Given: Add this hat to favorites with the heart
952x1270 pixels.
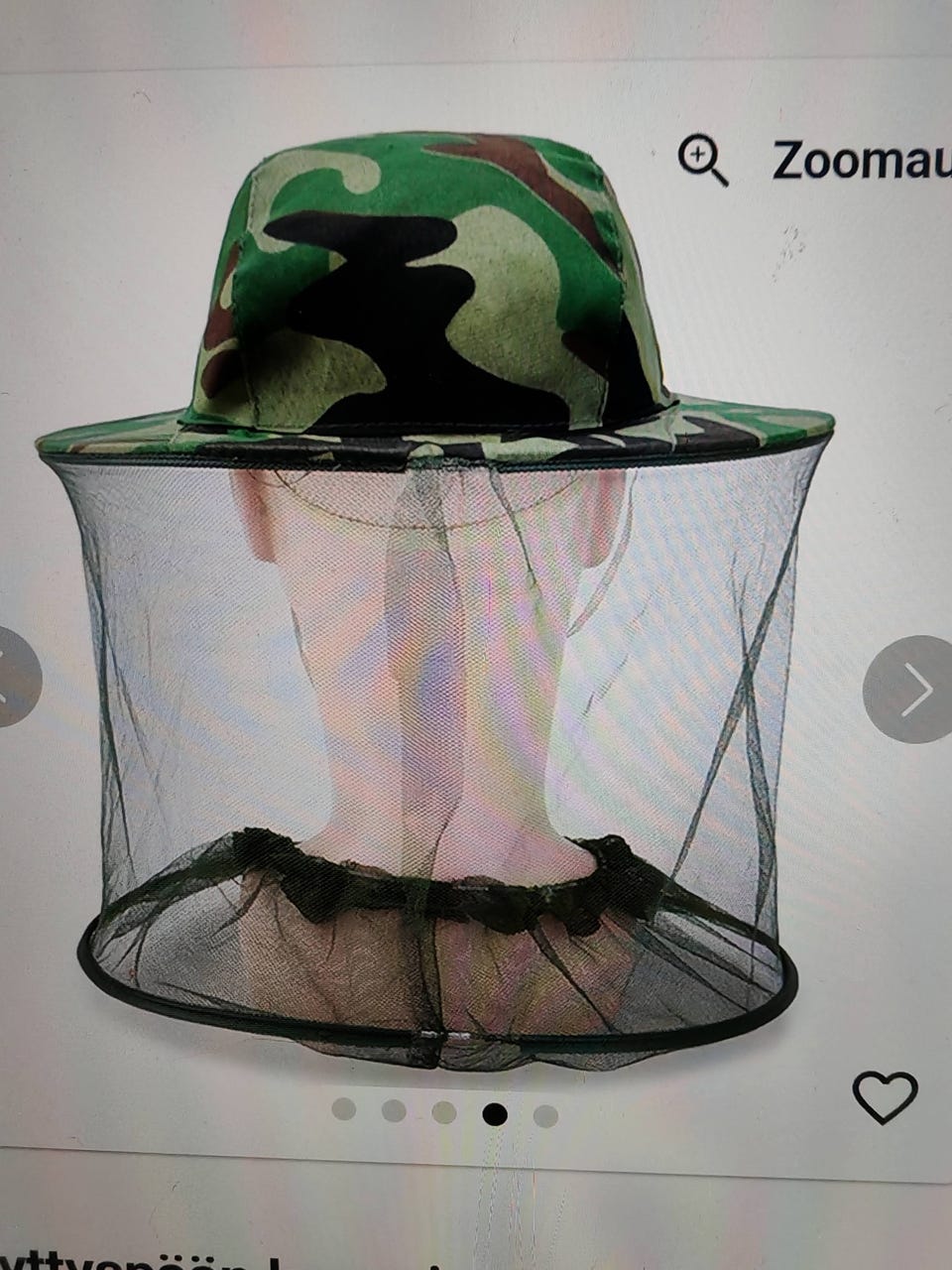Looking at the screenshot, I should [x=885, y=1097].
